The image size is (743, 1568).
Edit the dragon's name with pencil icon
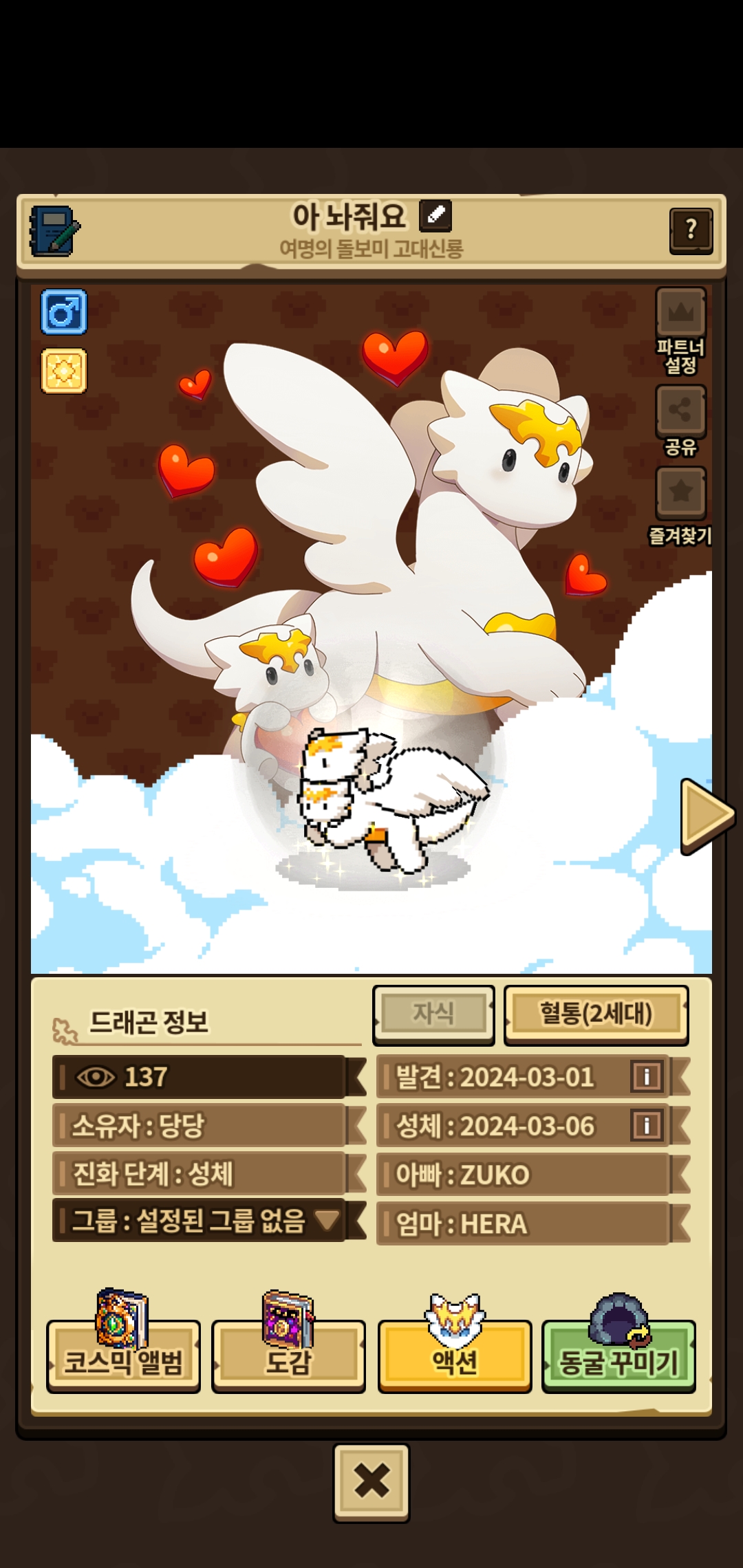435,215
